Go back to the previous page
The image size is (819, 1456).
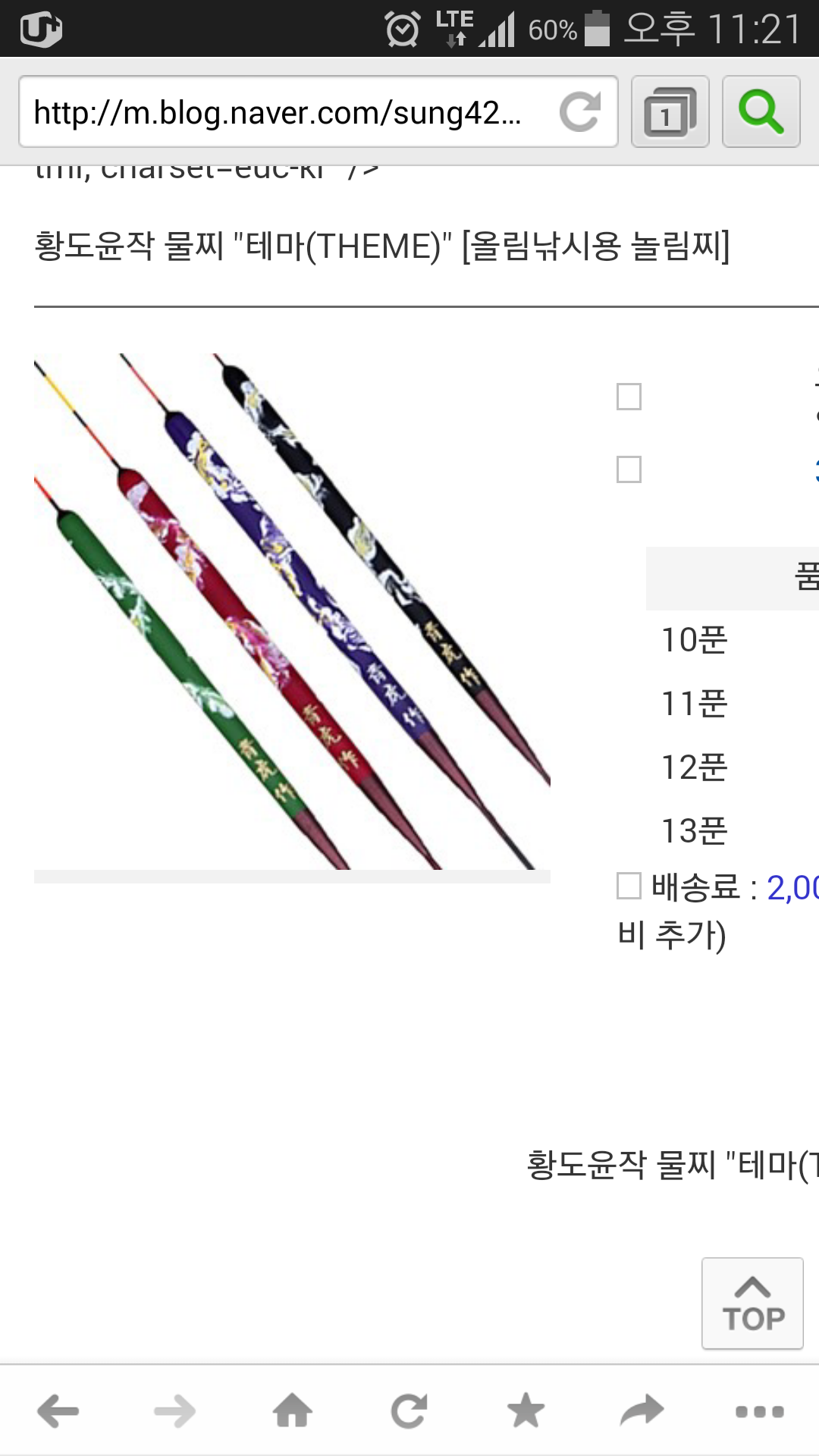click(58, 1411)
